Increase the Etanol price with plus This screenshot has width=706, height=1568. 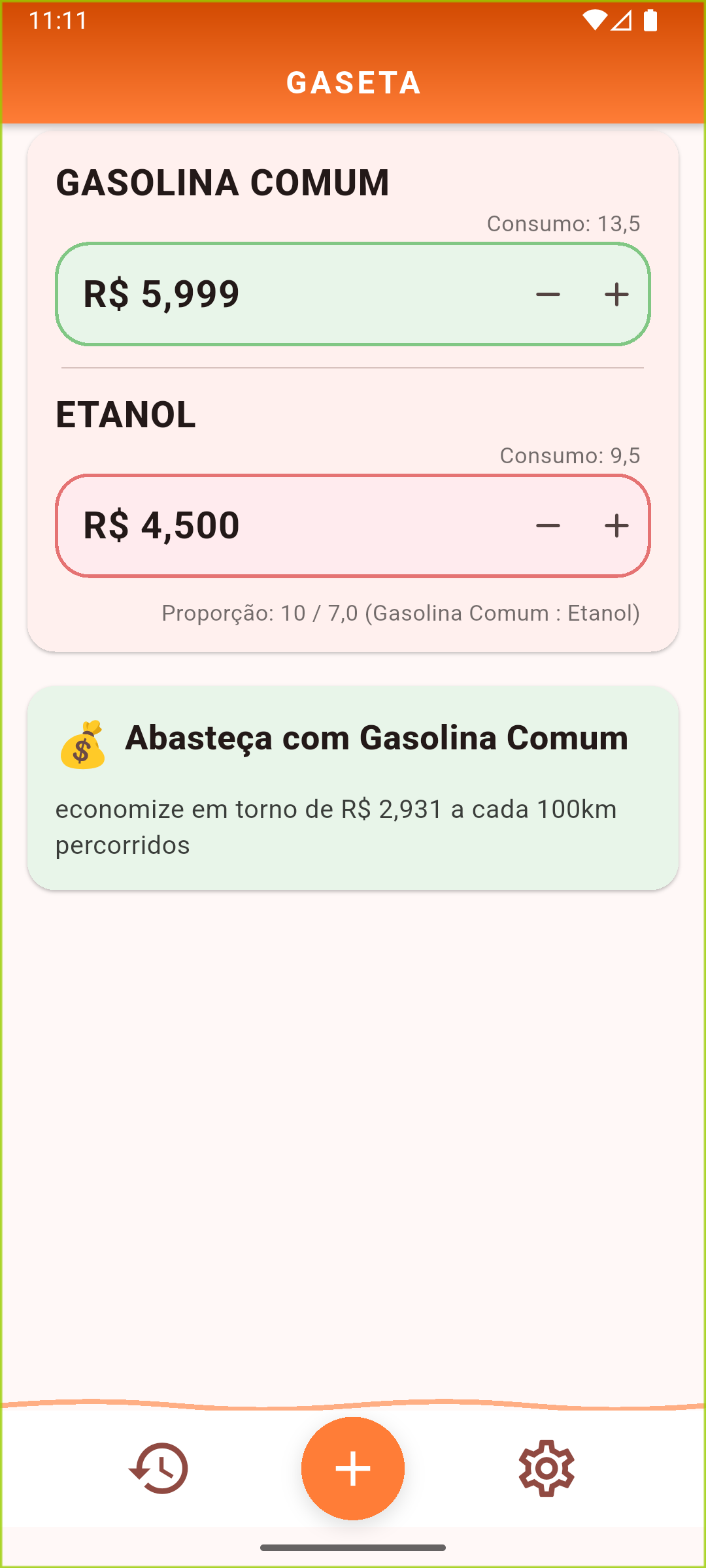click(x=617, y=525)
